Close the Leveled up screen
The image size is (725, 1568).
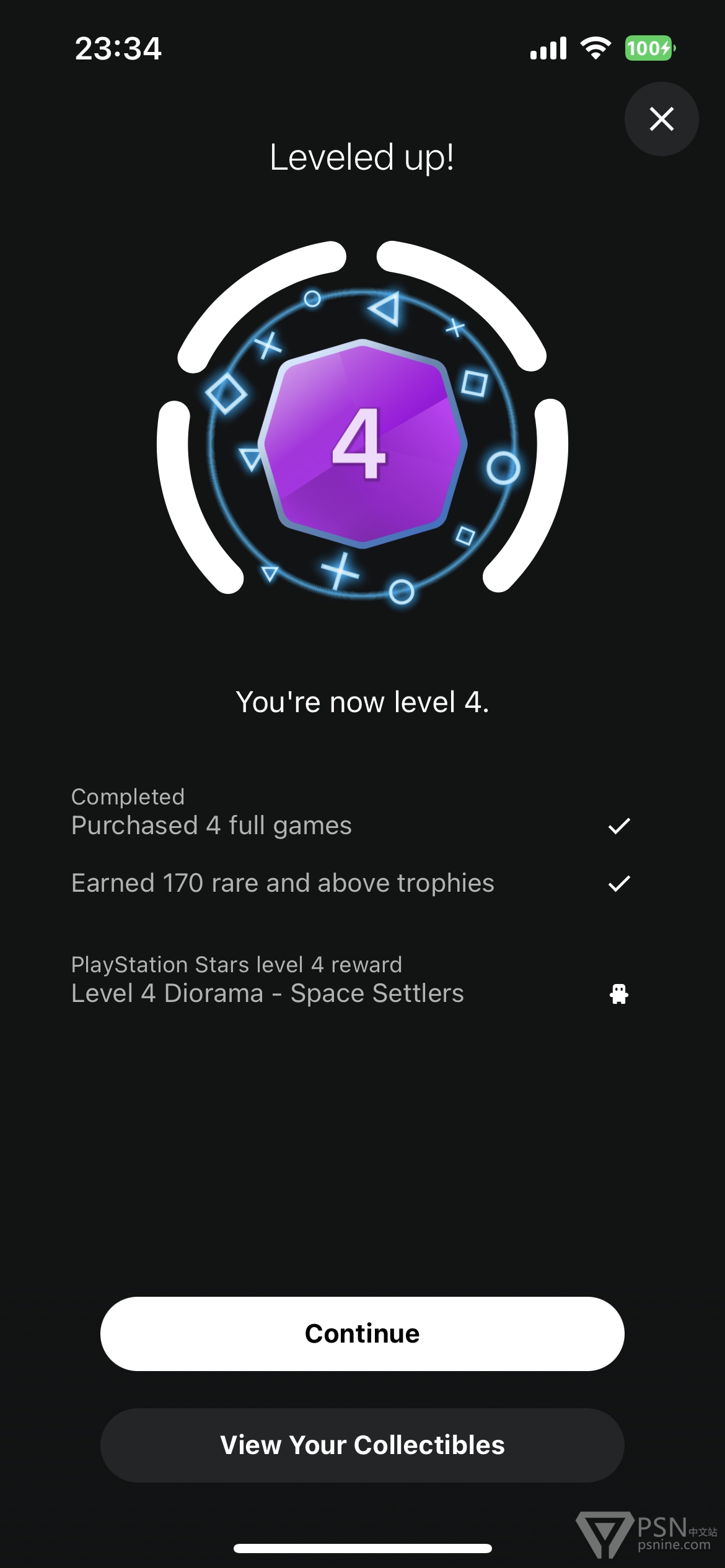click(x=661, y=119)
